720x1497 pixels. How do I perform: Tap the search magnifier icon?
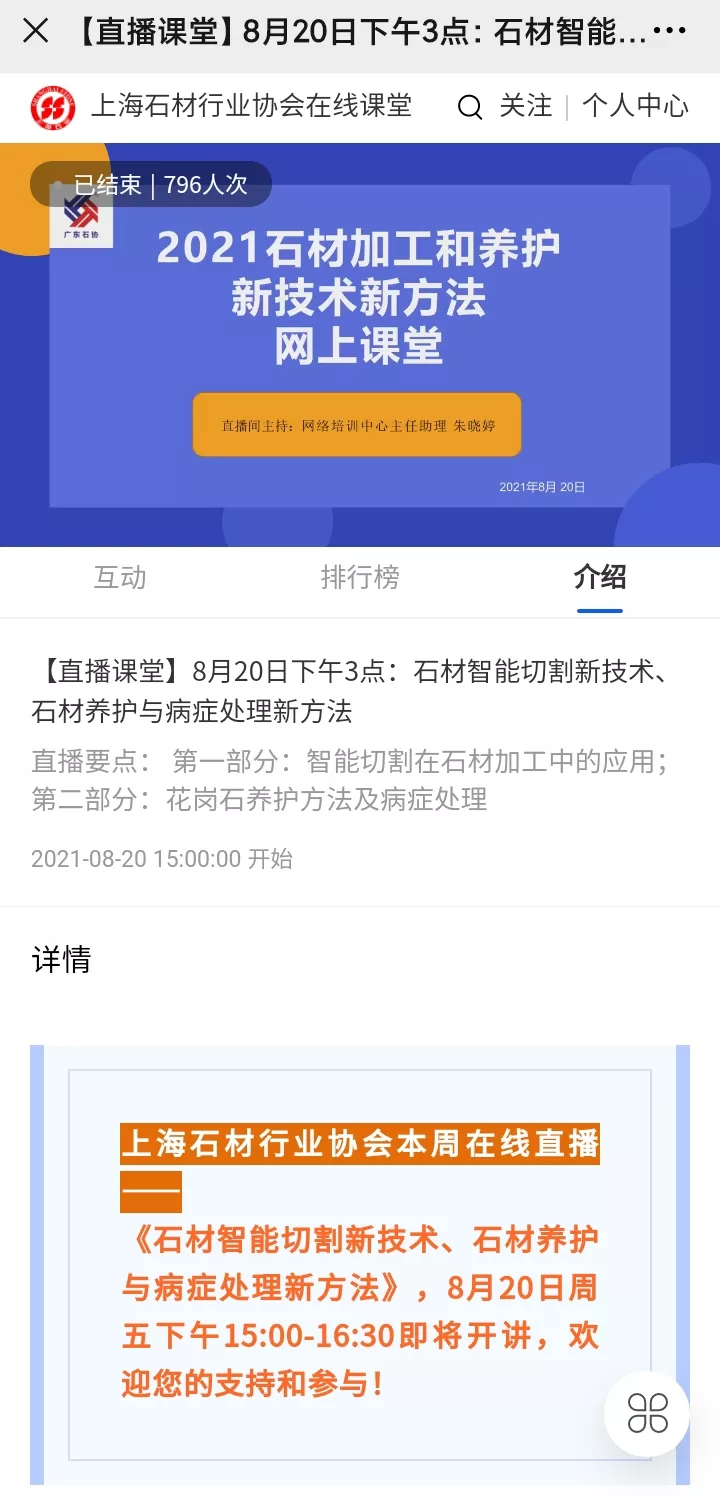click(469, 107)
